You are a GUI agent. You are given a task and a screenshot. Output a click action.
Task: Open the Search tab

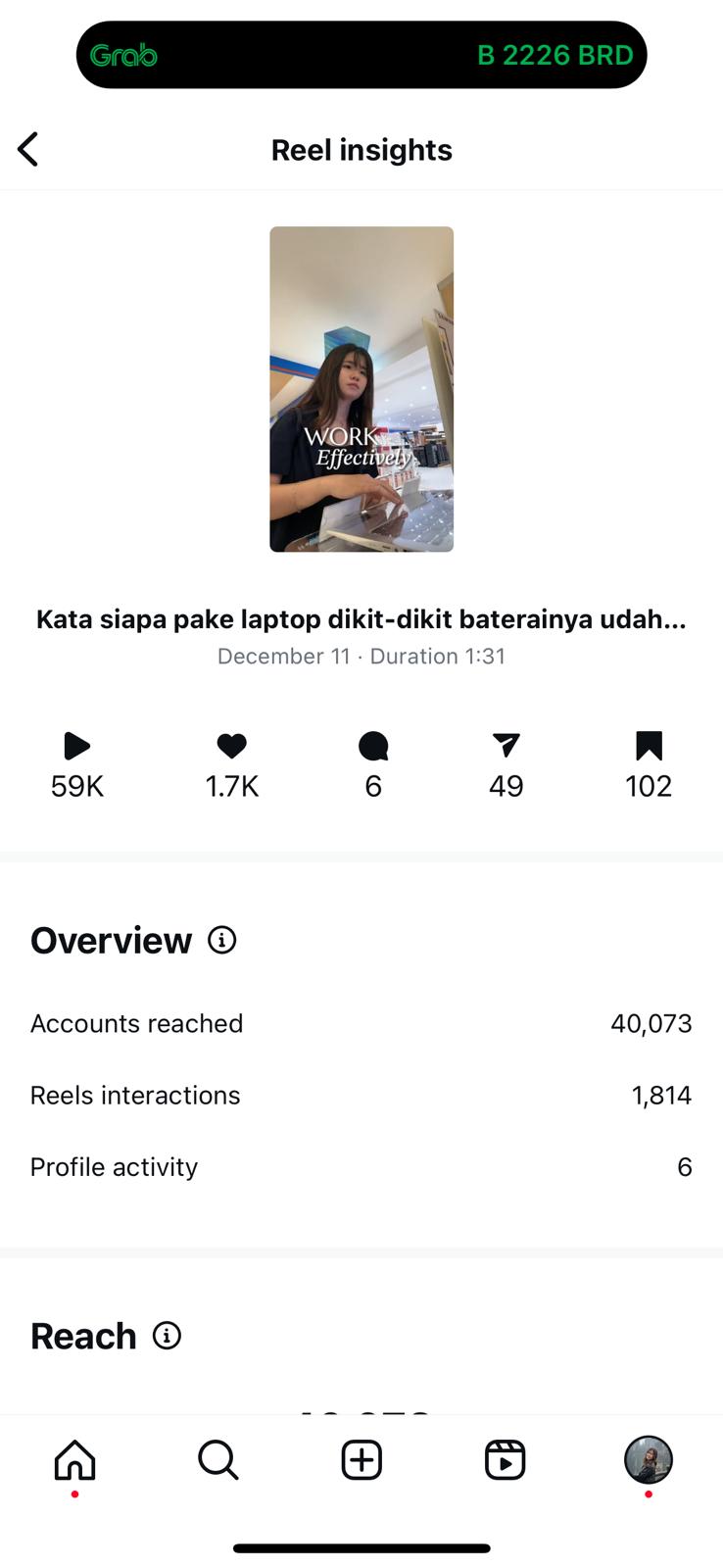click(217, 1460)
